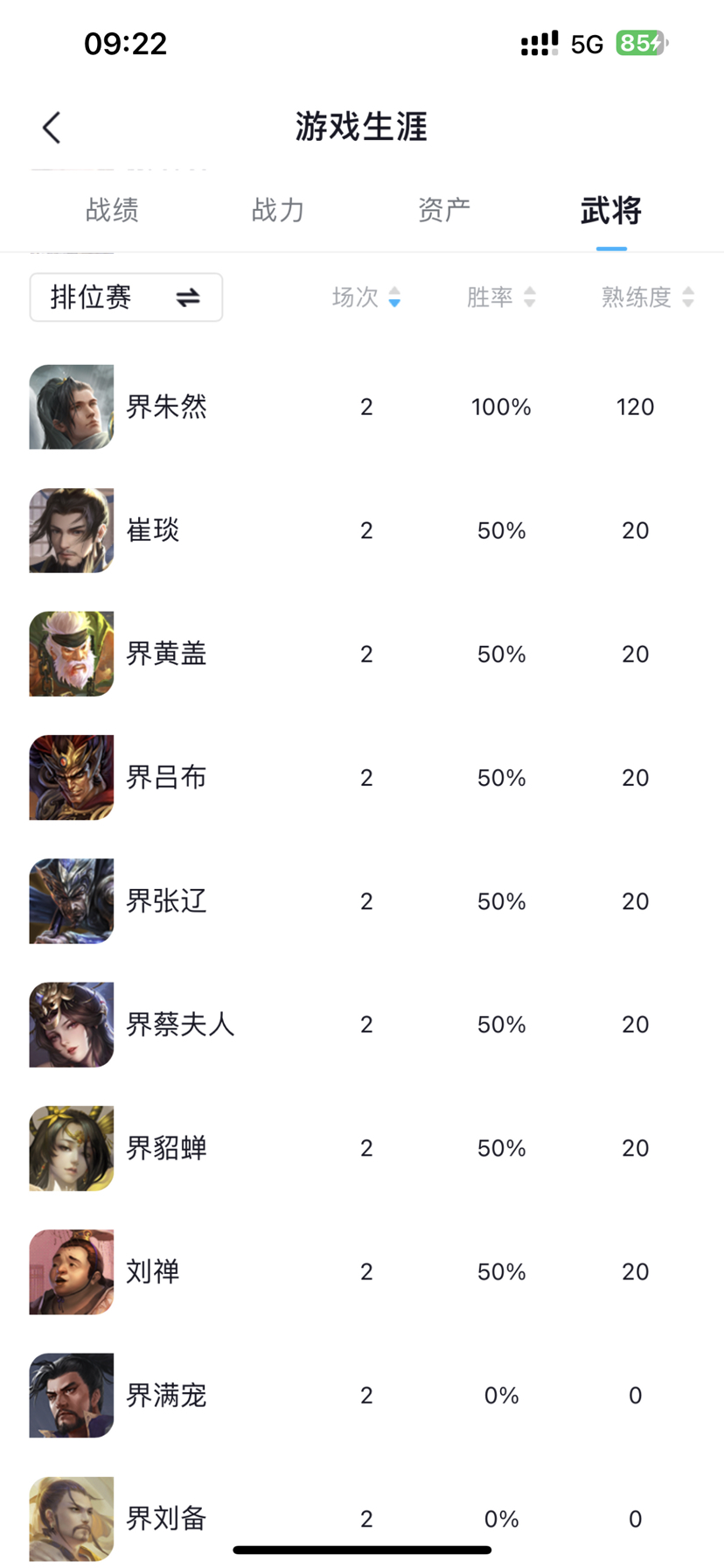This screenshot has height=1568, width=724.
Task: Switch to the 战力 tab
Action: [x=278, y=210]
